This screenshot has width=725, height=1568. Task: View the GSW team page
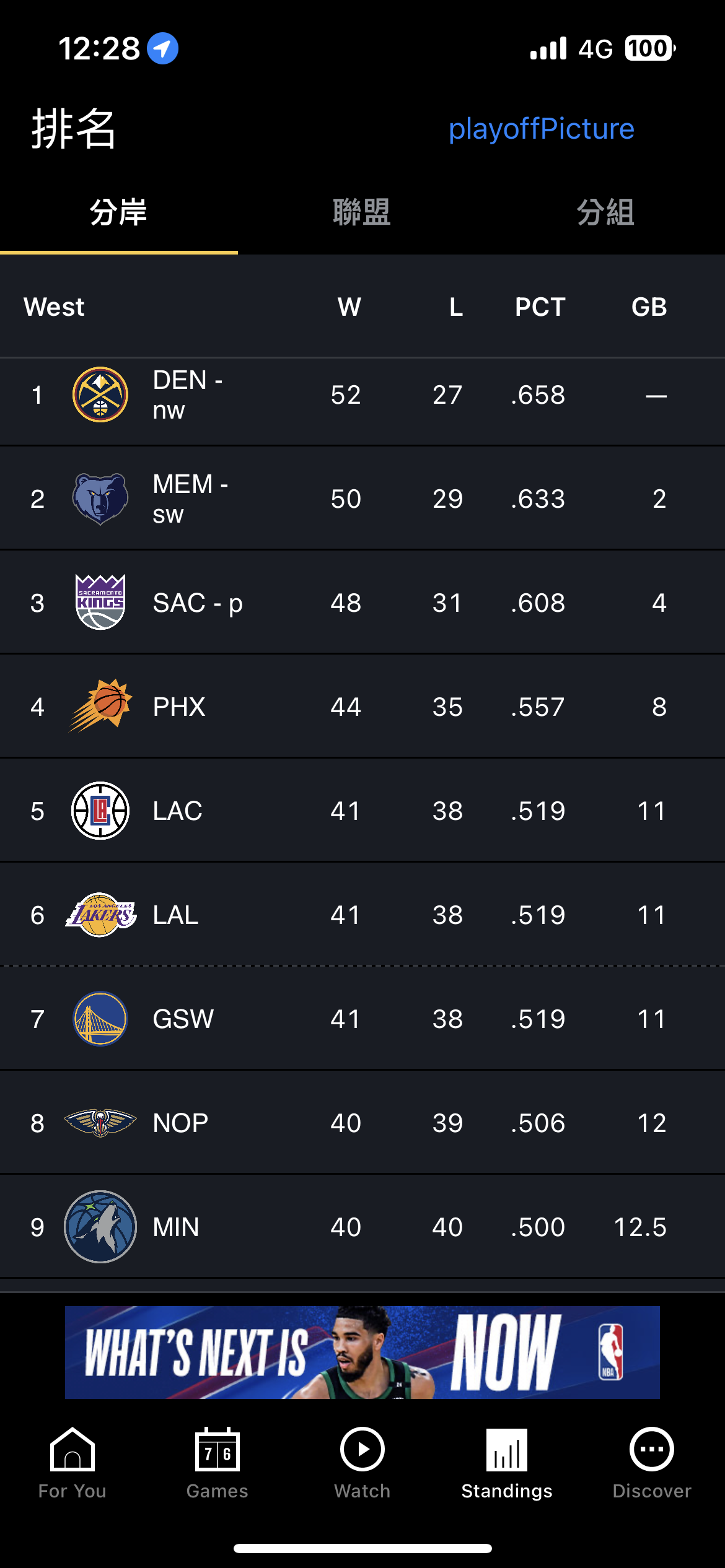[362, 1019]
